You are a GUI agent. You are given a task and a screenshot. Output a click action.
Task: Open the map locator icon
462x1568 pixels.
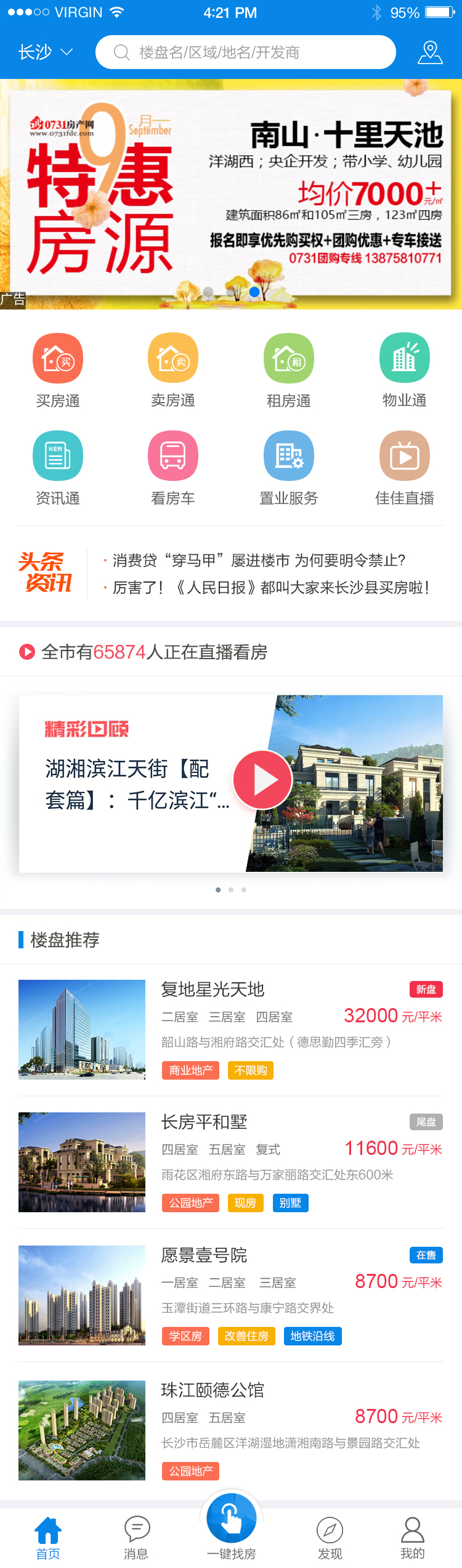[430, 52]
